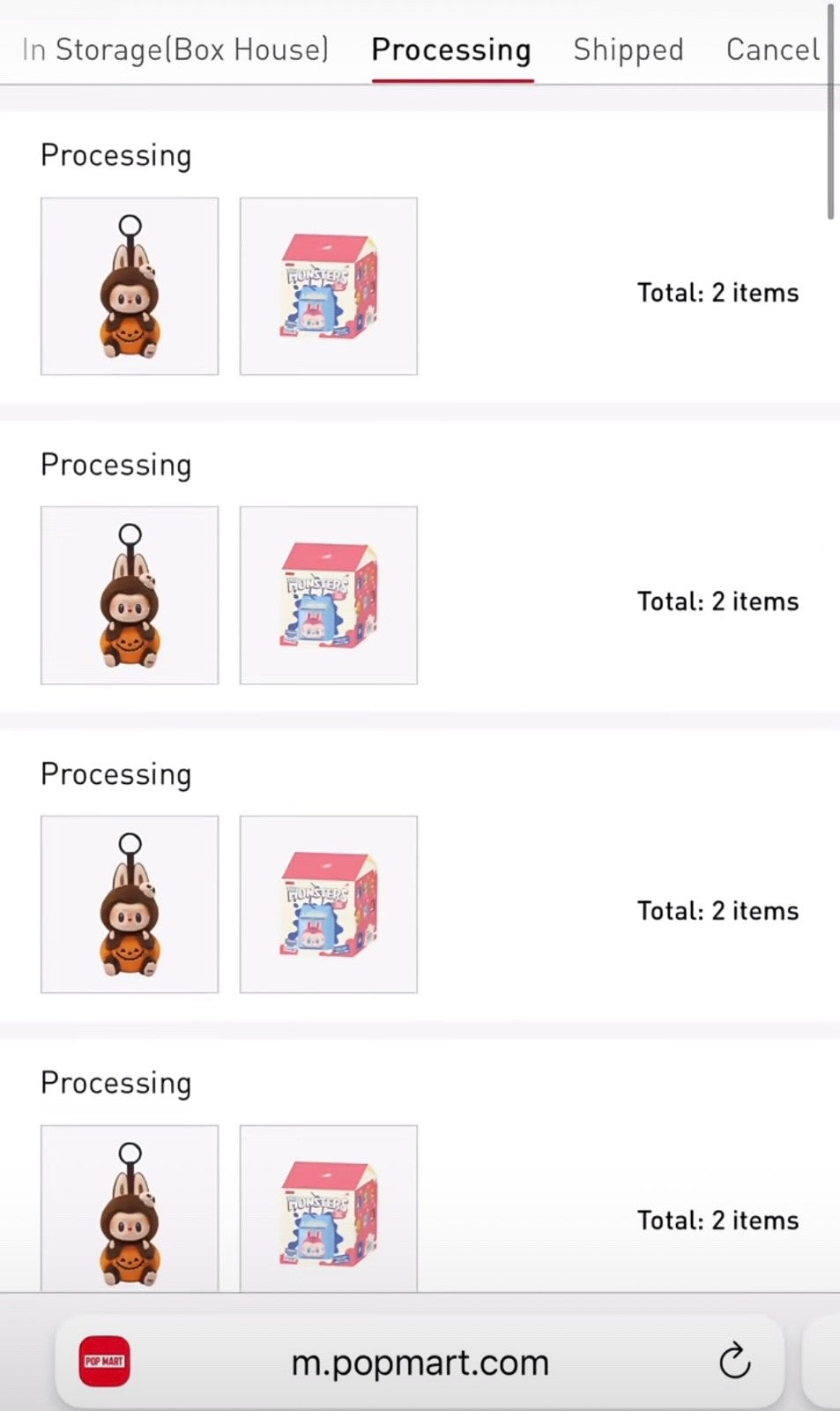Image resolution: width=840 pixels, height=1411 pixels.
Task: Open the Shipped tab
Action: [x=628, y=49]
